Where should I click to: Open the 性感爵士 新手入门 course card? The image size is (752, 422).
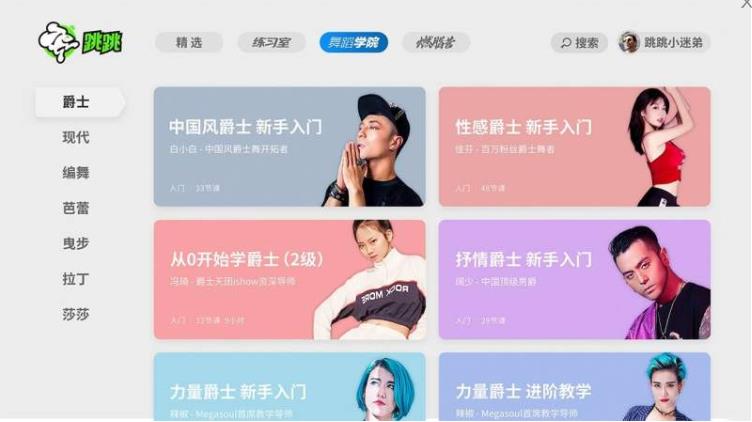(x=574, y=147)
